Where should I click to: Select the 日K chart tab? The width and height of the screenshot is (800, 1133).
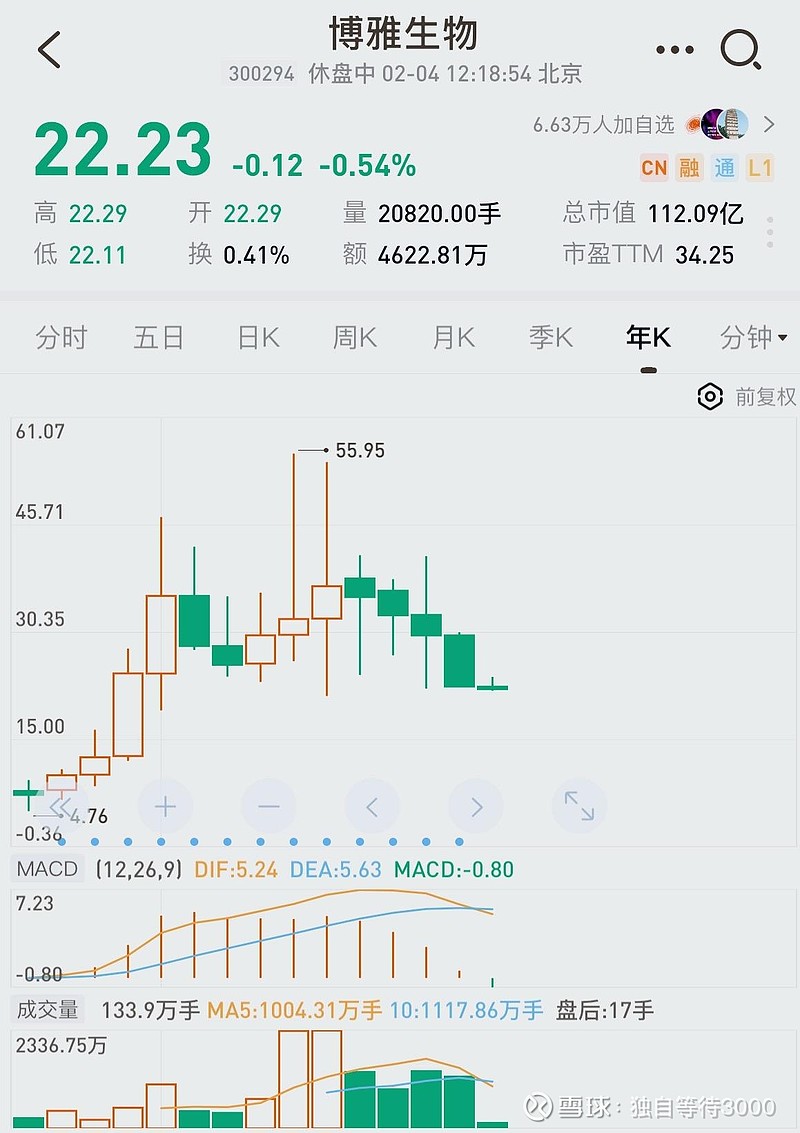(x=259, y=337)
